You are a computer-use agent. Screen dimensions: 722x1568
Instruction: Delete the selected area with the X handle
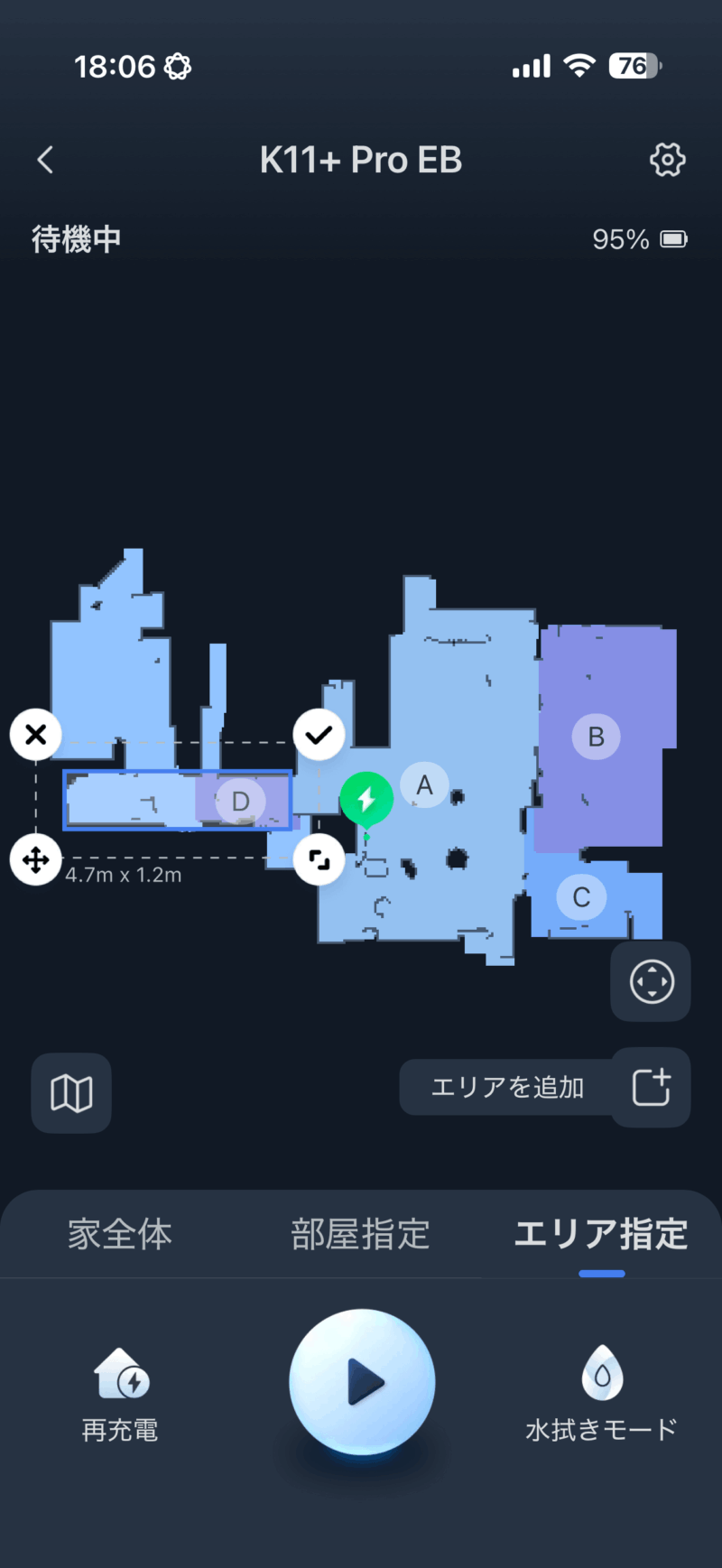36,735
